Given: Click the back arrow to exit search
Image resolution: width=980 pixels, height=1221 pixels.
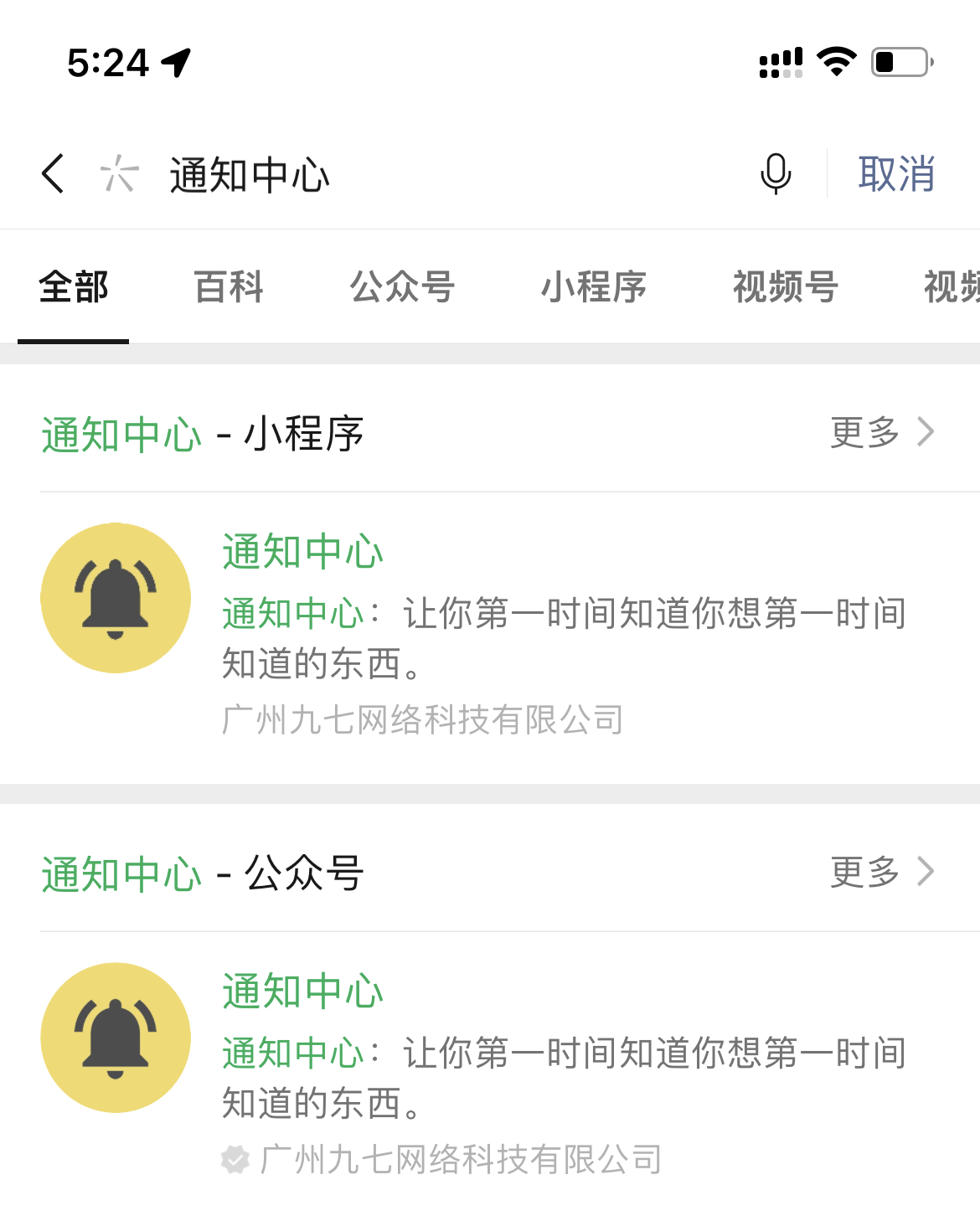Looking at the screenshot, I should 52,174.
